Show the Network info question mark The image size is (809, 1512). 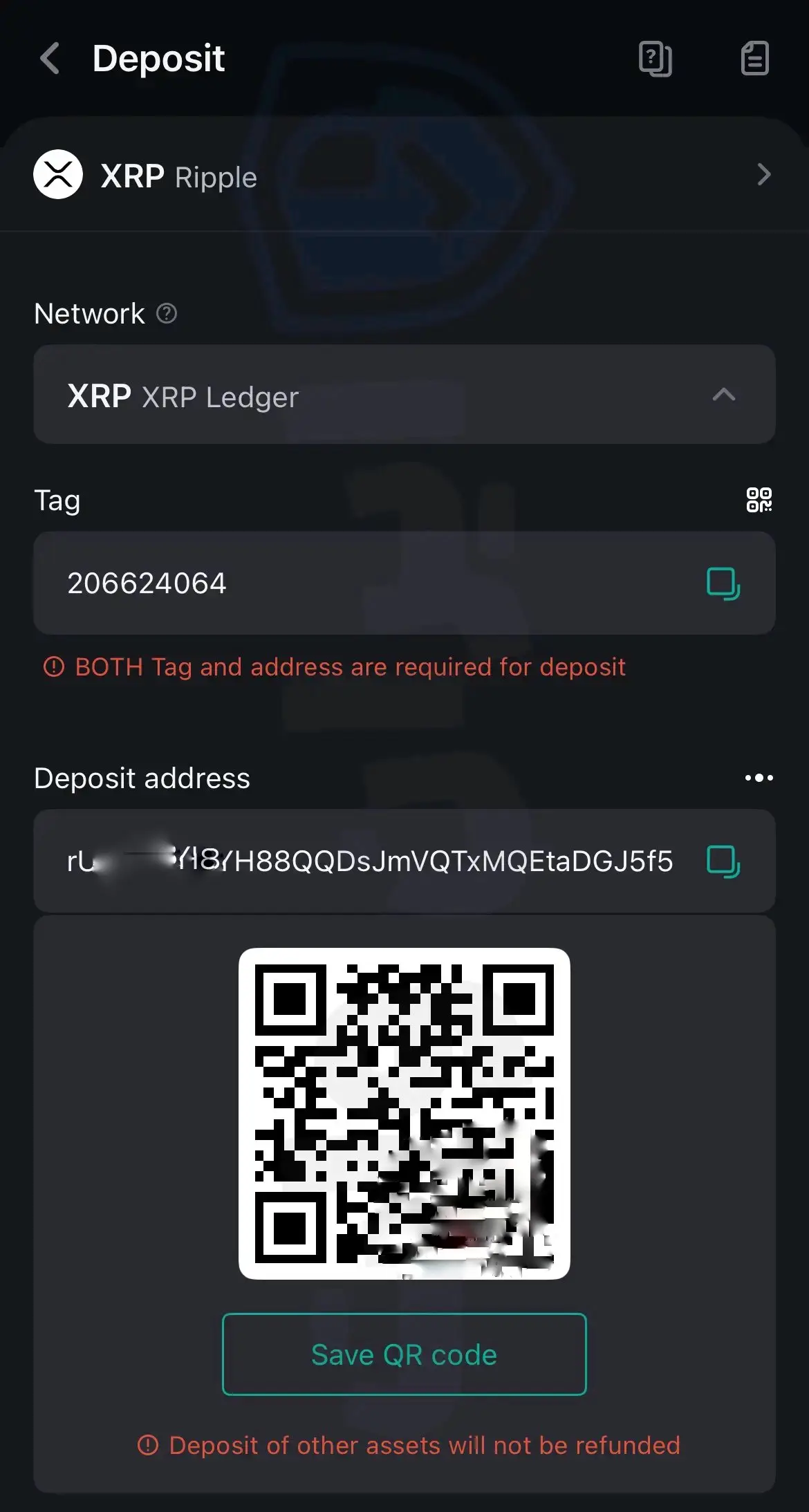click(167, 314)
